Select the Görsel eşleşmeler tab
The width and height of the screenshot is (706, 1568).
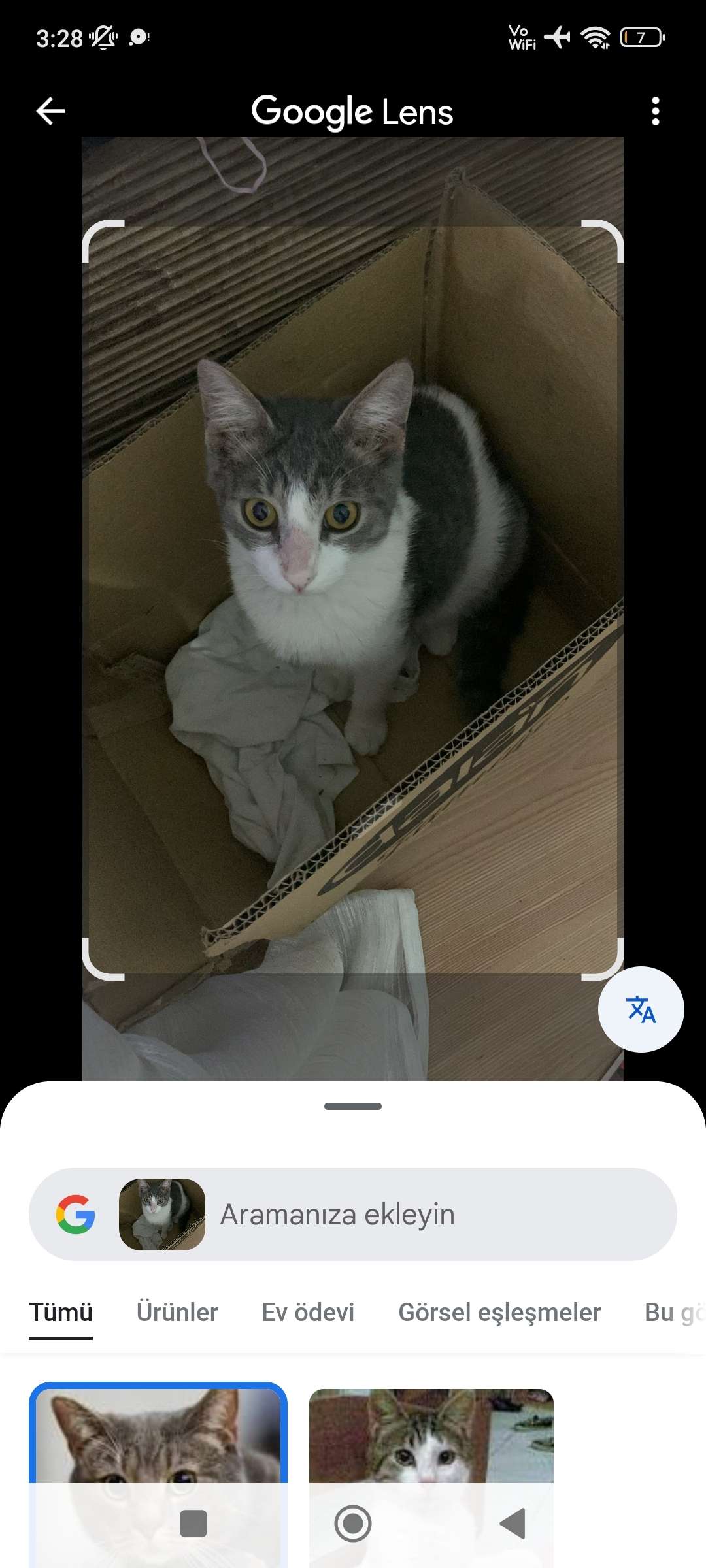click(499, 1313)
